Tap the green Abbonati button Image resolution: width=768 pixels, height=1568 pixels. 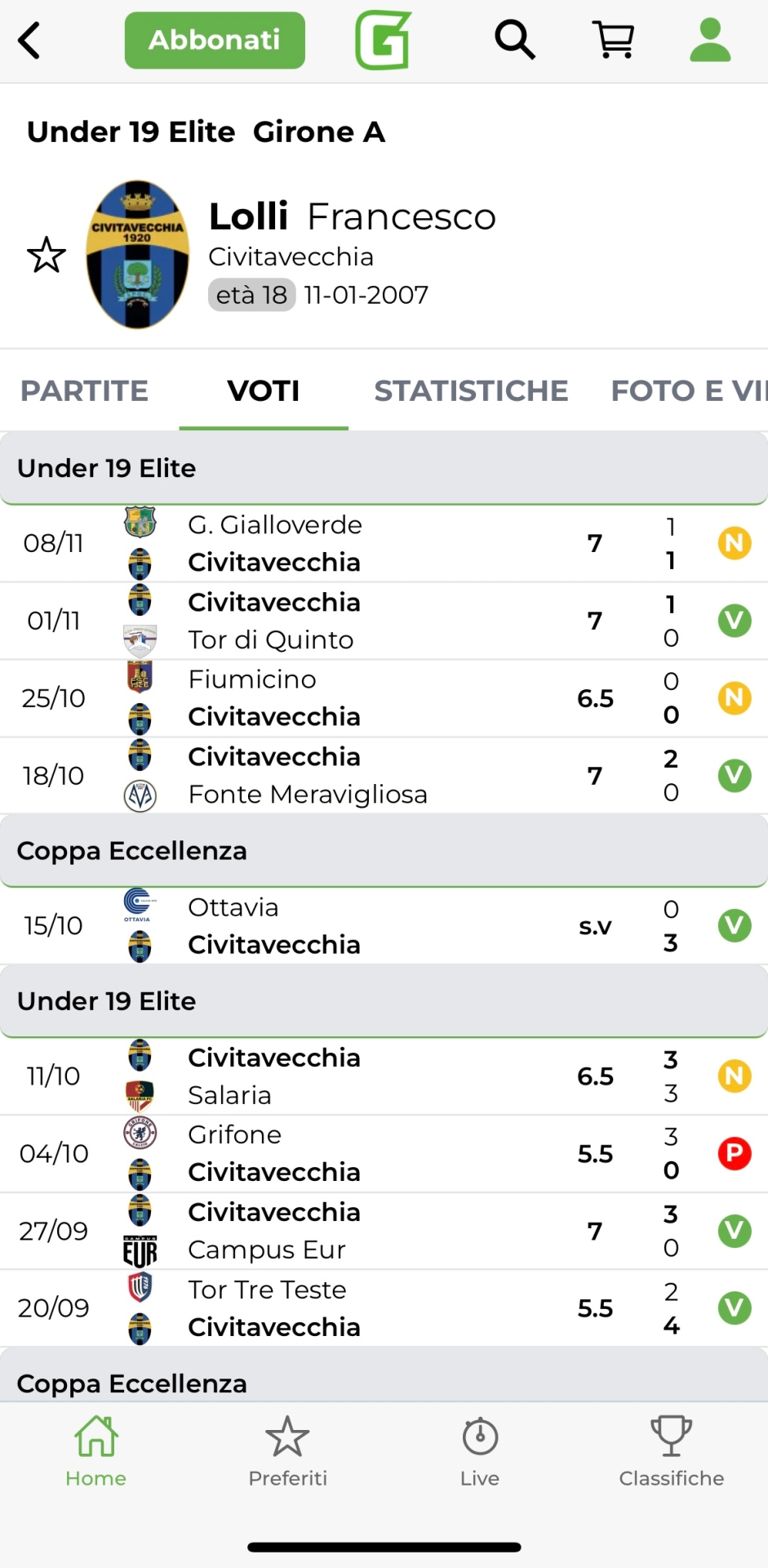coord(215,40)
